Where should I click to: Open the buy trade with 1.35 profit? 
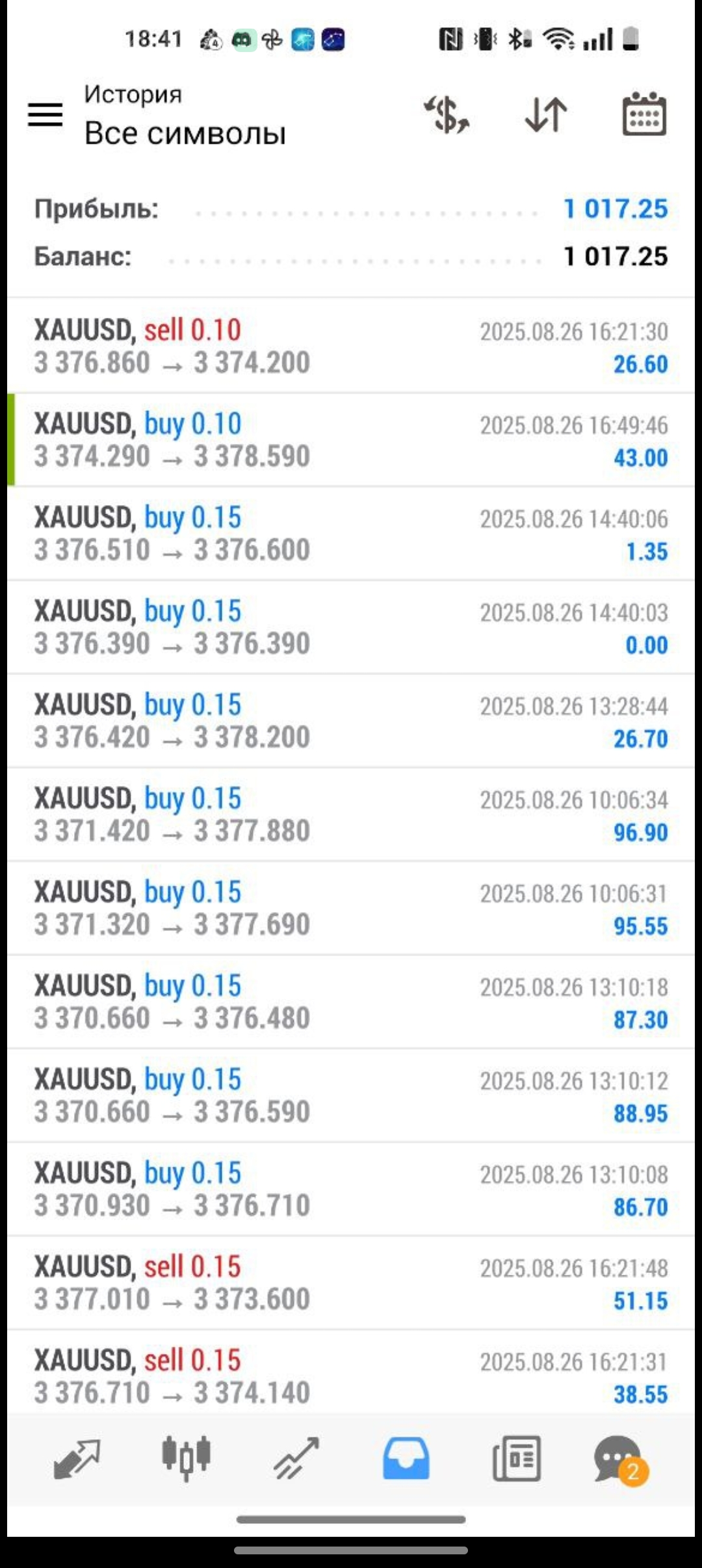[x=351, y=534]
